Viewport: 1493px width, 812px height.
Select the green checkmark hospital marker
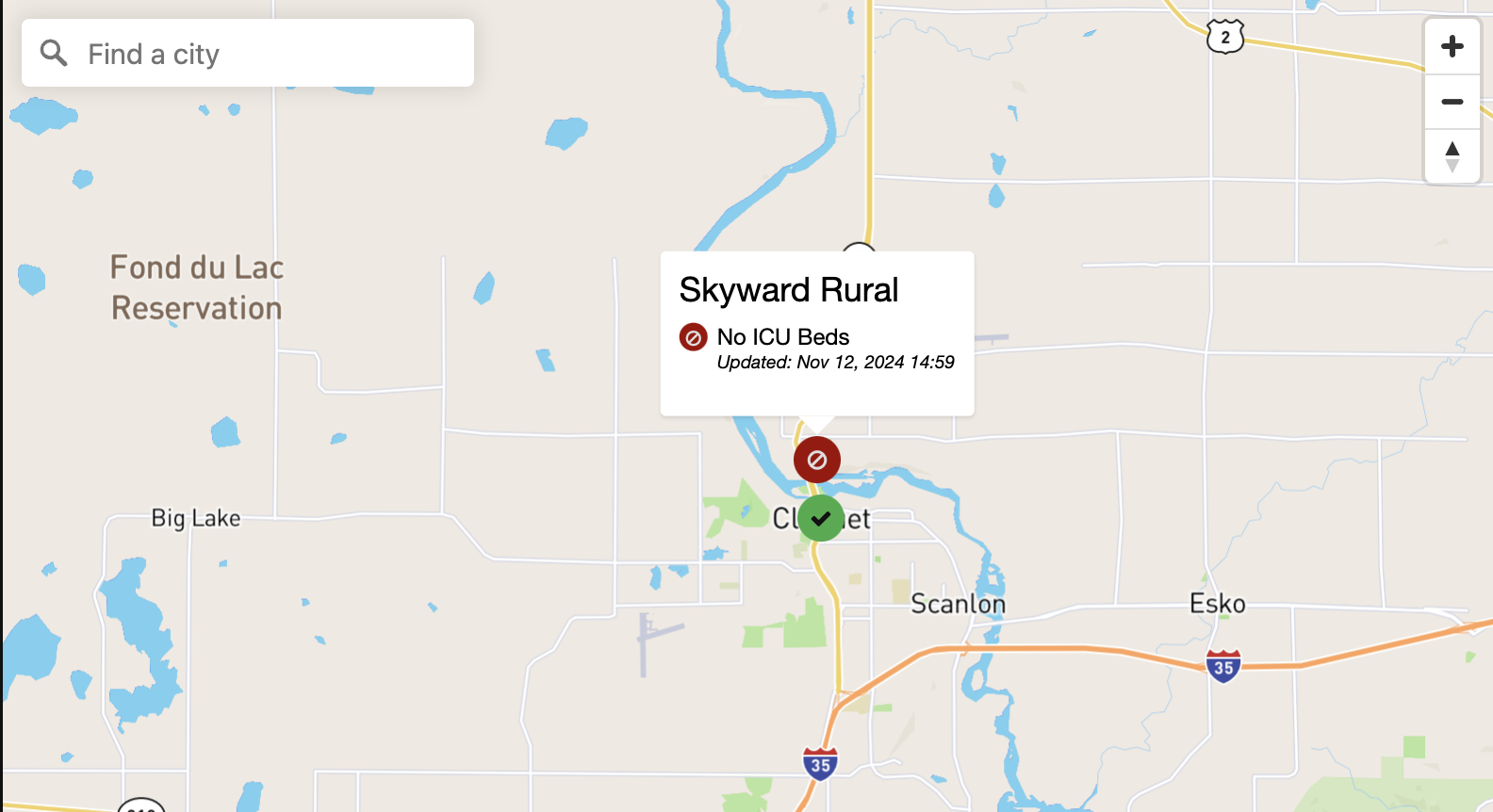click(x=821, y=518)
